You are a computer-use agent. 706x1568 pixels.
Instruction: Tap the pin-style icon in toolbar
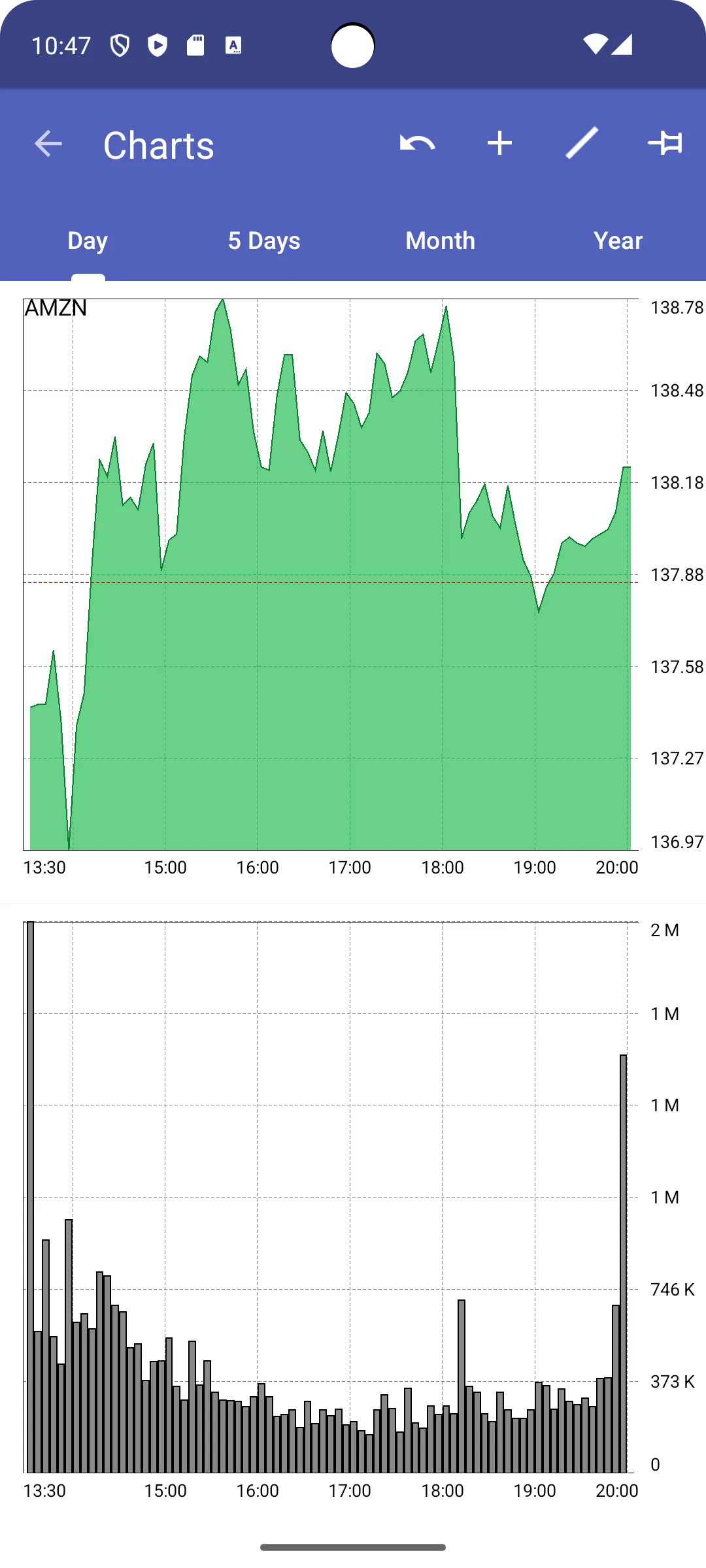coord(665,143)
